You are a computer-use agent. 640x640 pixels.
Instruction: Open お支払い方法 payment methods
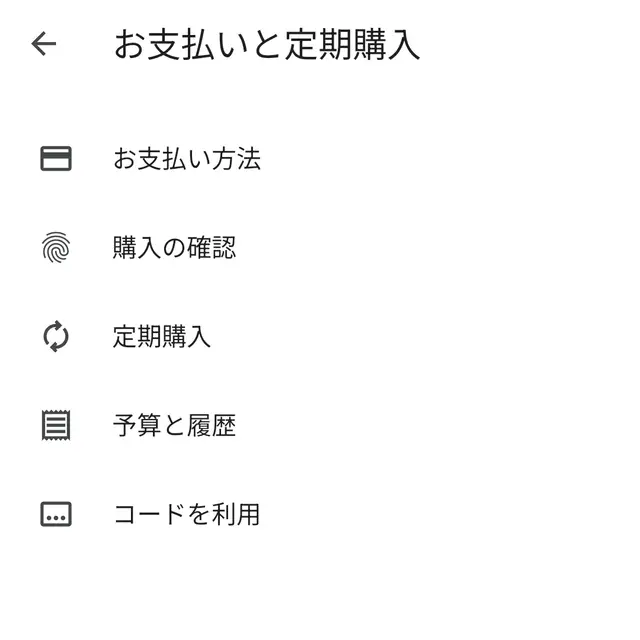(x=186, y=159)
